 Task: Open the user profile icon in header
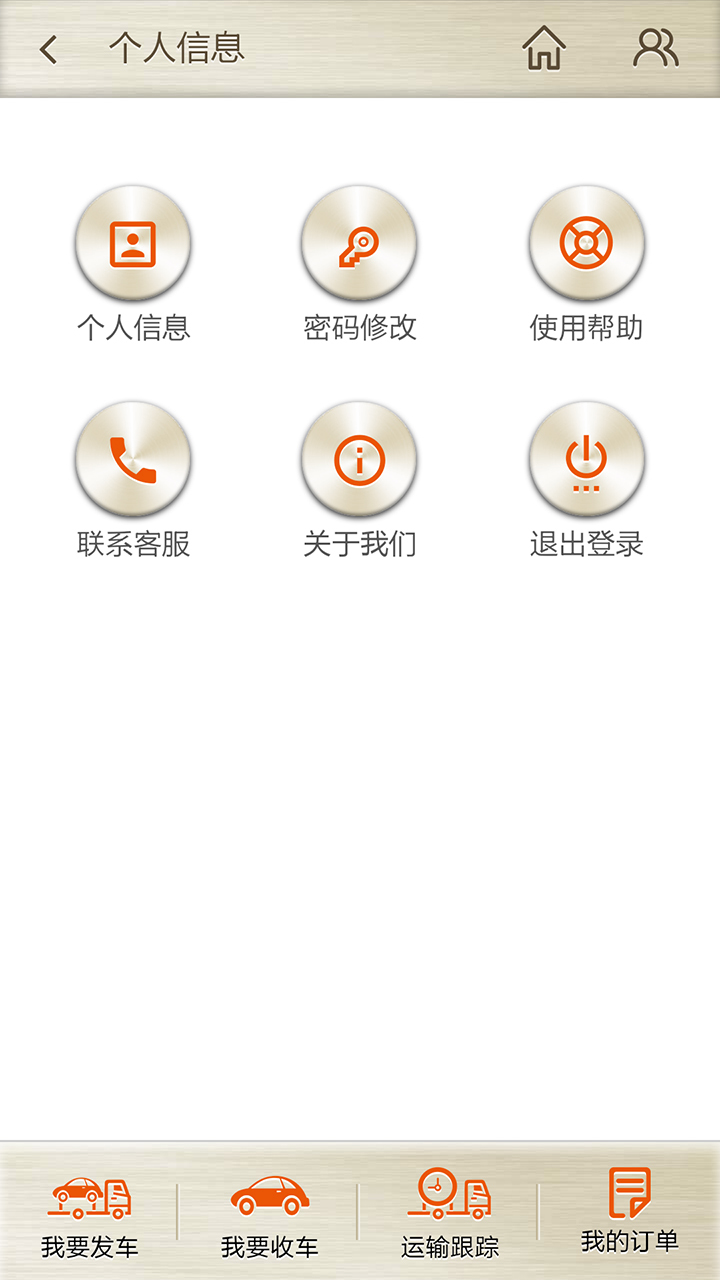(656, 48)
